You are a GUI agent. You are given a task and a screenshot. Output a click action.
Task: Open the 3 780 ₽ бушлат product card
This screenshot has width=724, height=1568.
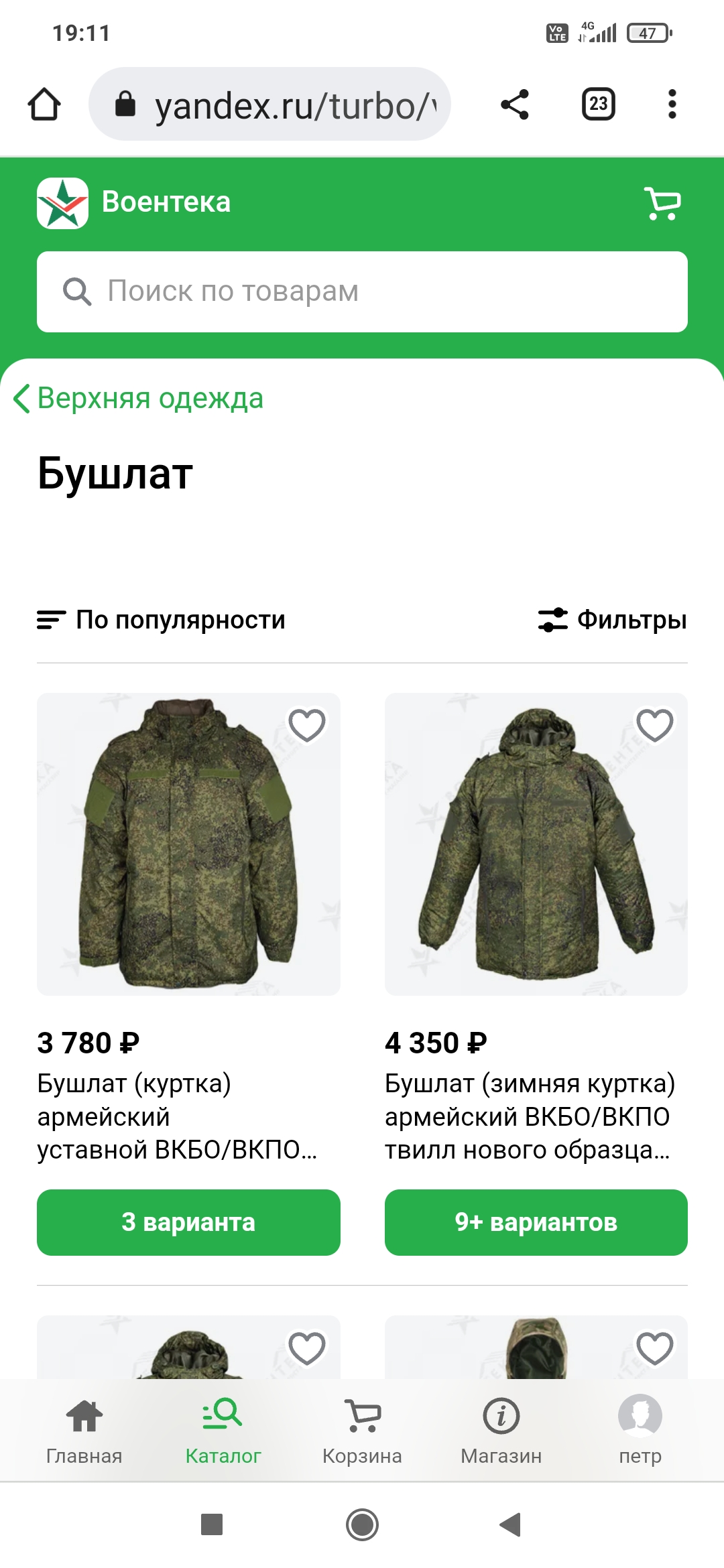pos(188,844)
